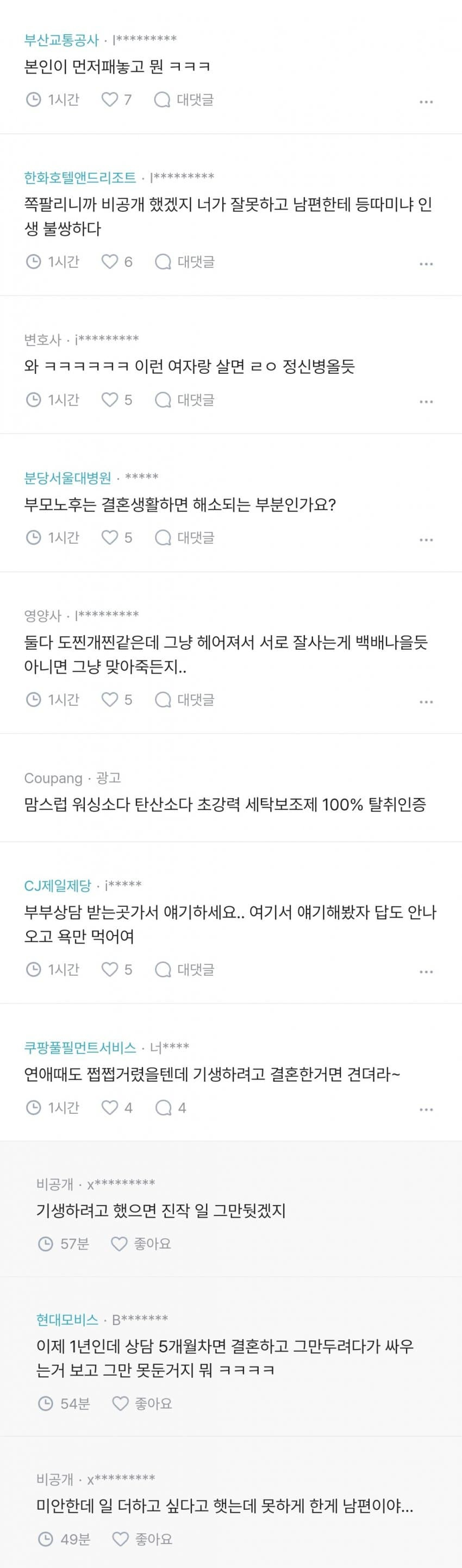Like the 비공개 reply posted 57분 ago
The width and height of the screenshot is (462, 1568).
141,1244
